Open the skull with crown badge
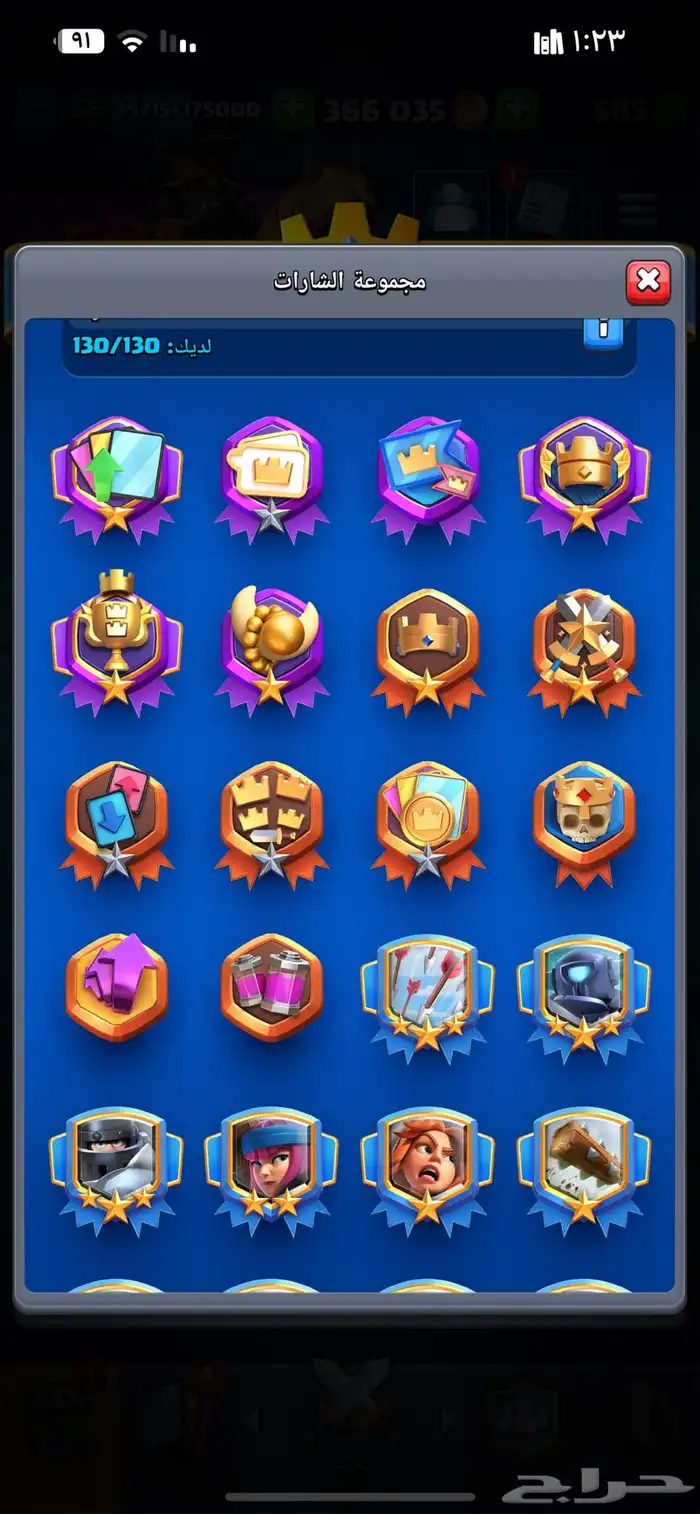The width and height of the screenshot is (700, 1514). (584, 814)
